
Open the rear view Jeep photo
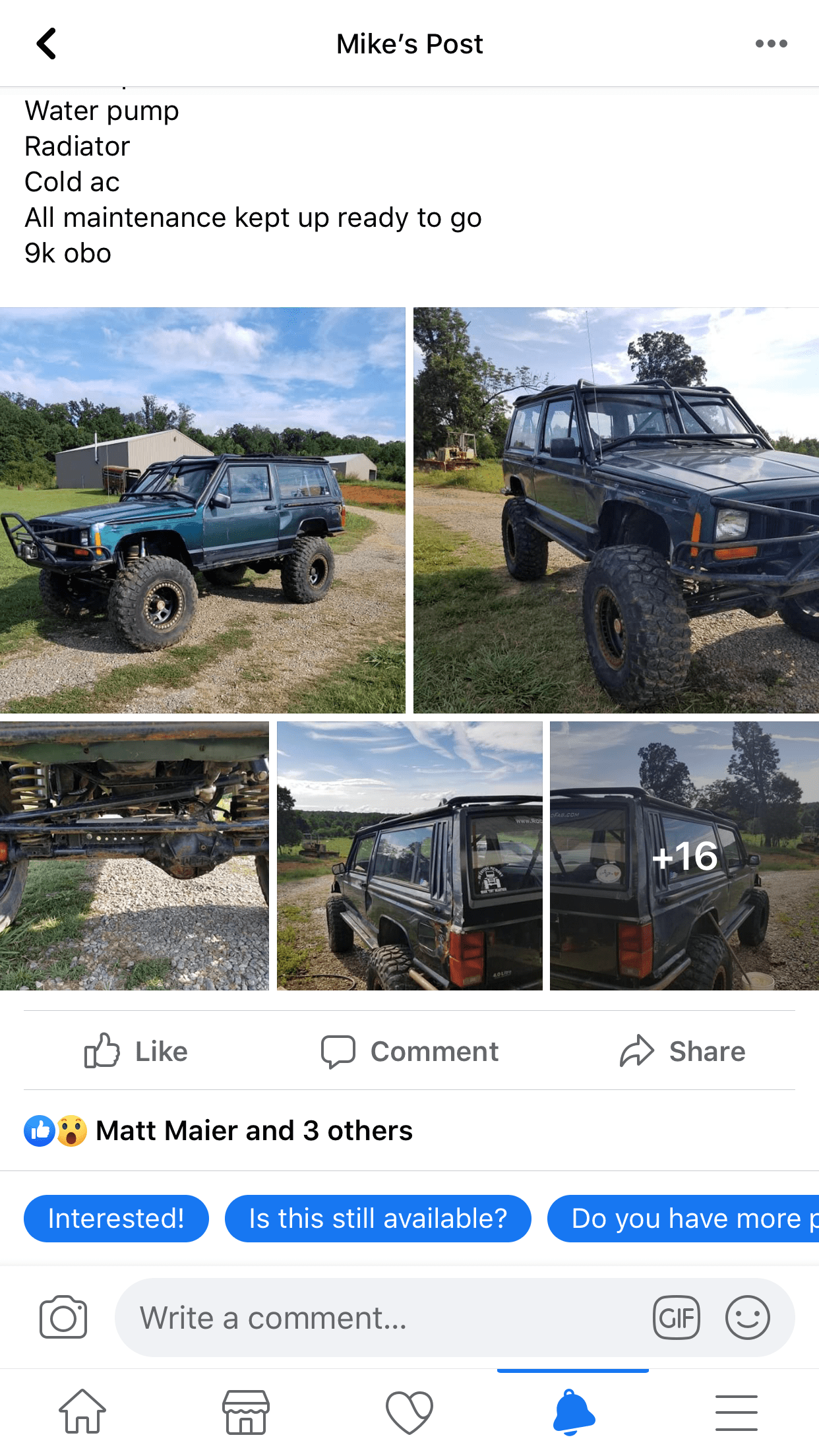tap(409, 855)
